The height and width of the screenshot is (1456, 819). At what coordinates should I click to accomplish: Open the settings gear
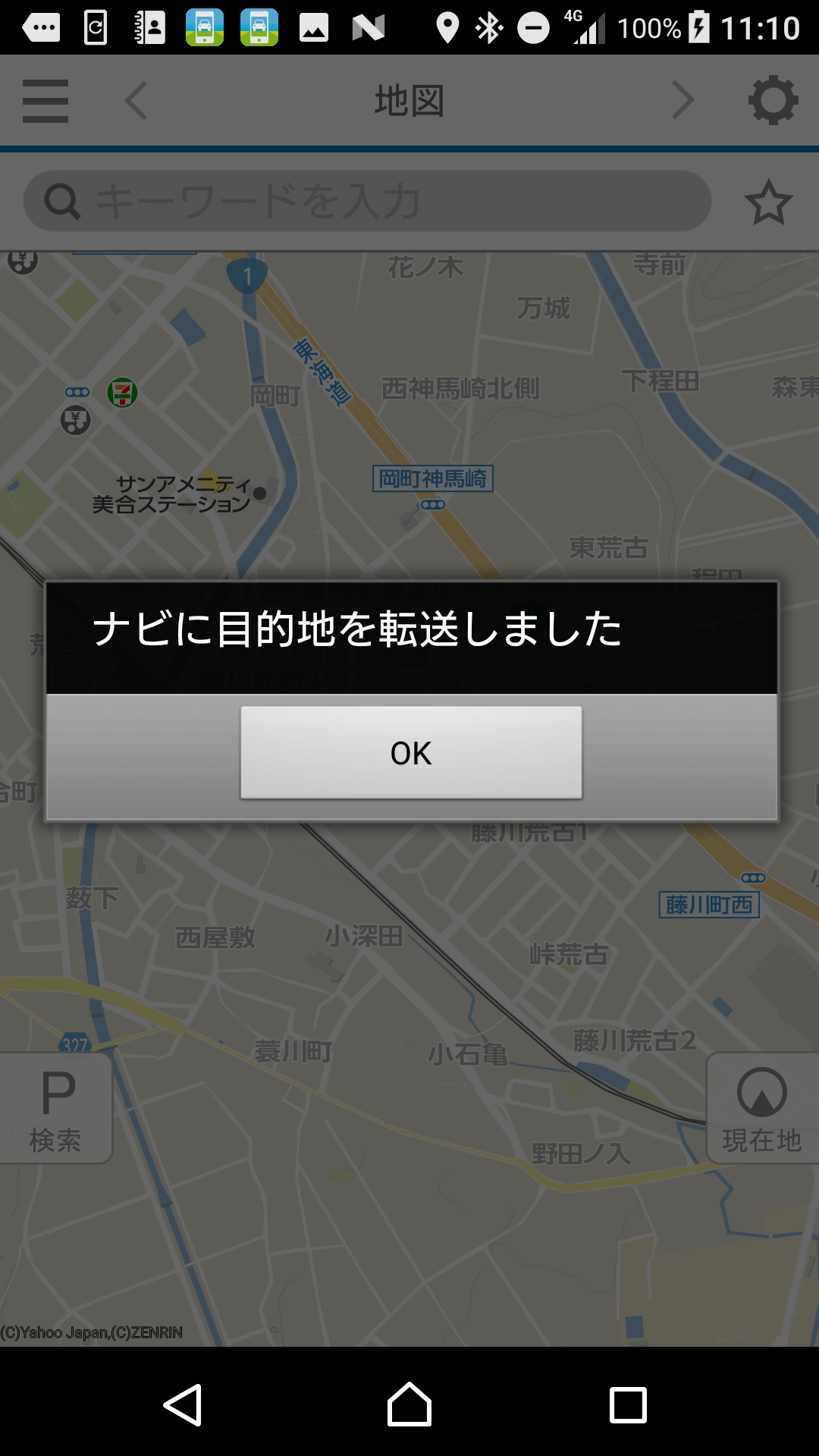pos(773,100)
